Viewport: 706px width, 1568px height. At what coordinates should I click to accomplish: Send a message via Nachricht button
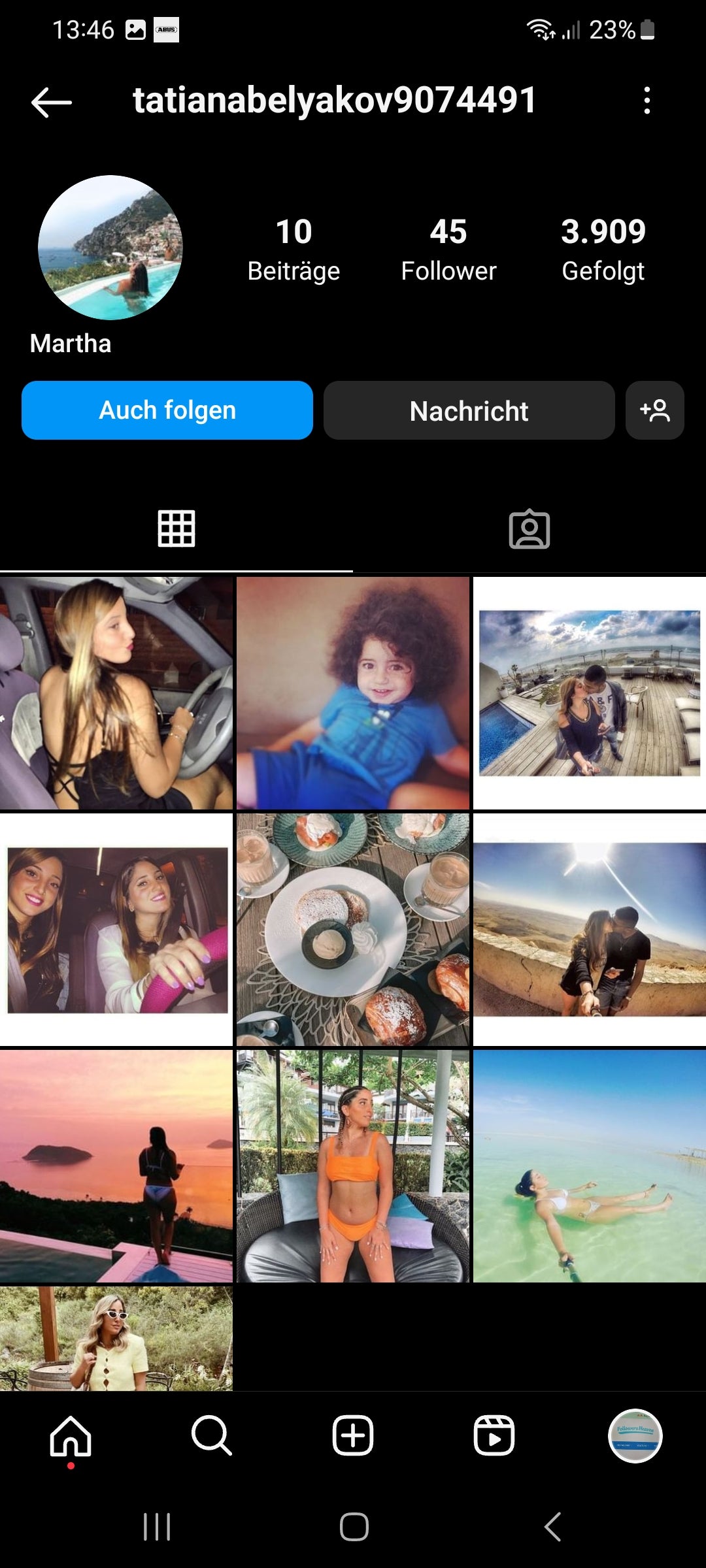point(469,410)
